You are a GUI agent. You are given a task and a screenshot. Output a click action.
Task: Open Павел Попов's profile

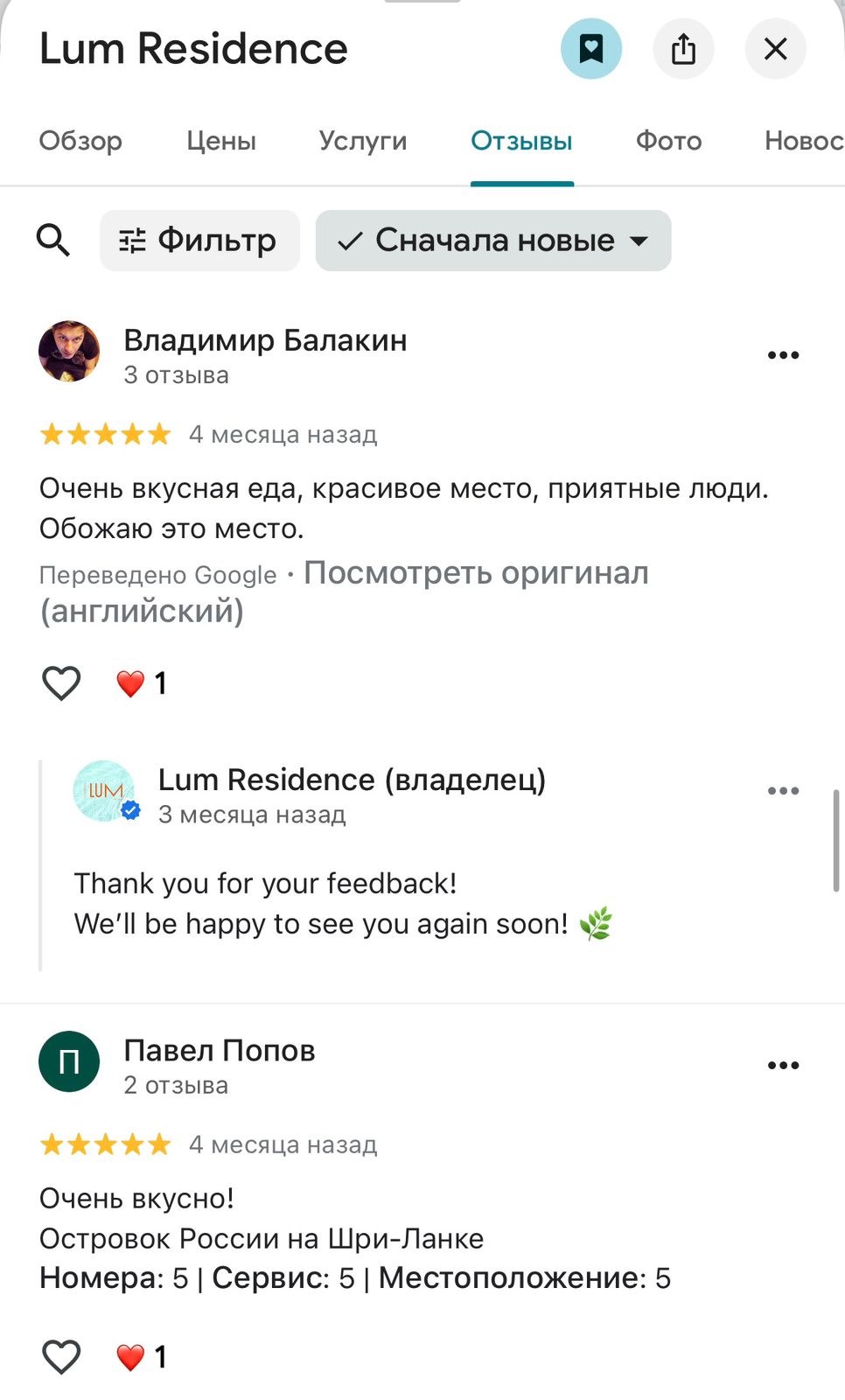[220, 1051]
